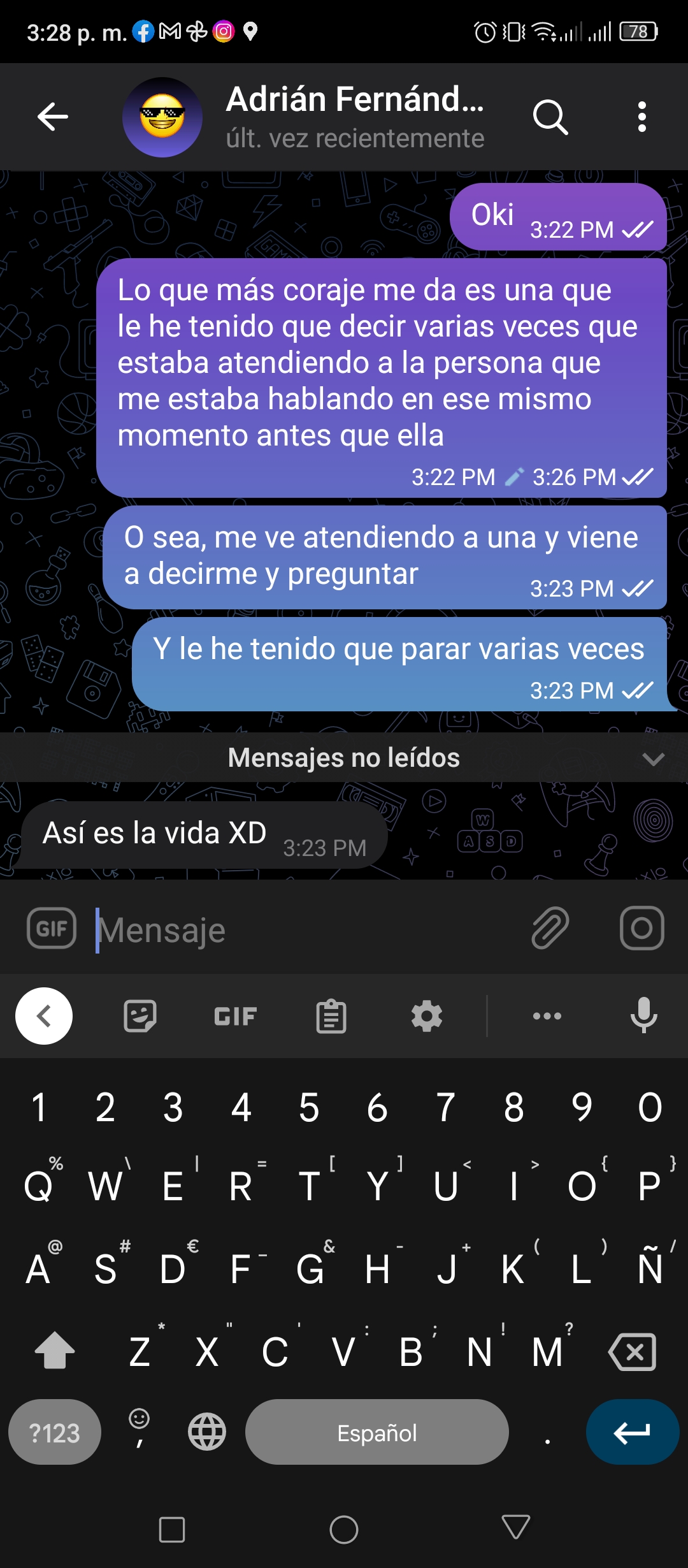
Task: Open Adrián Fernánd... profile avatar
Action: point(162,117)
